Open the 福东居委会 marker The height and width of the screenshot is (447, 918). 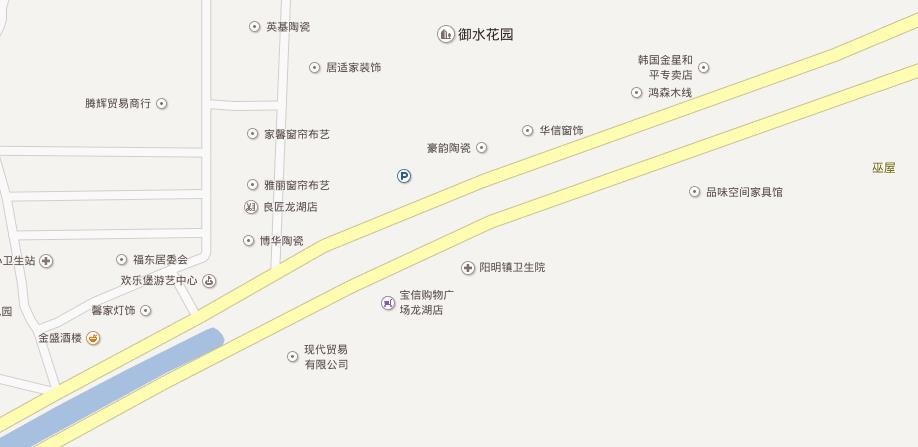[x=122, y=260]
